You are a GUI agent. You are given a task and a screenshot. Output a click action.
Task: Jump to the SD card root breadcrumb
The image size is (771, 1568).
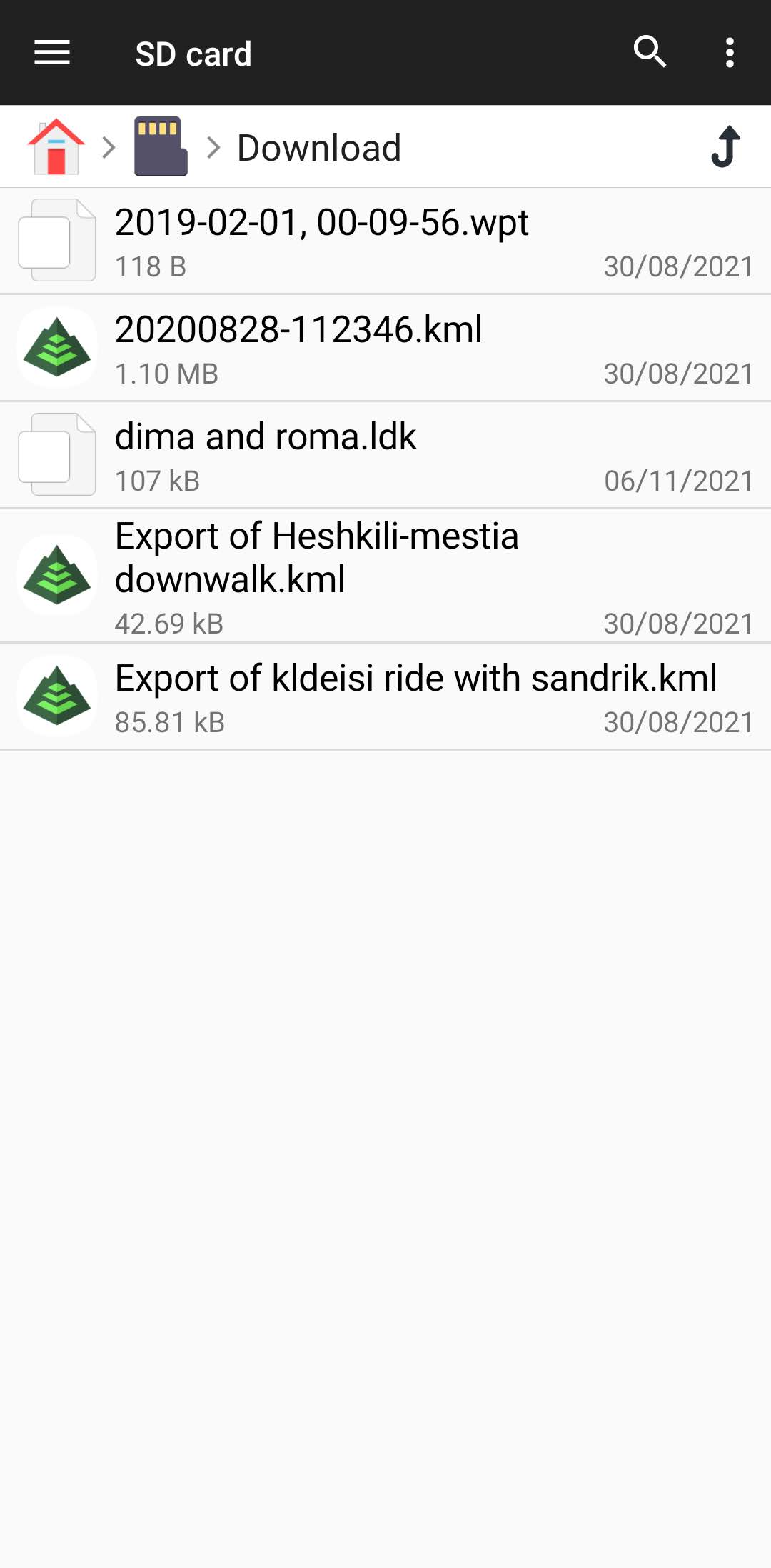click(x=161, y=147)
